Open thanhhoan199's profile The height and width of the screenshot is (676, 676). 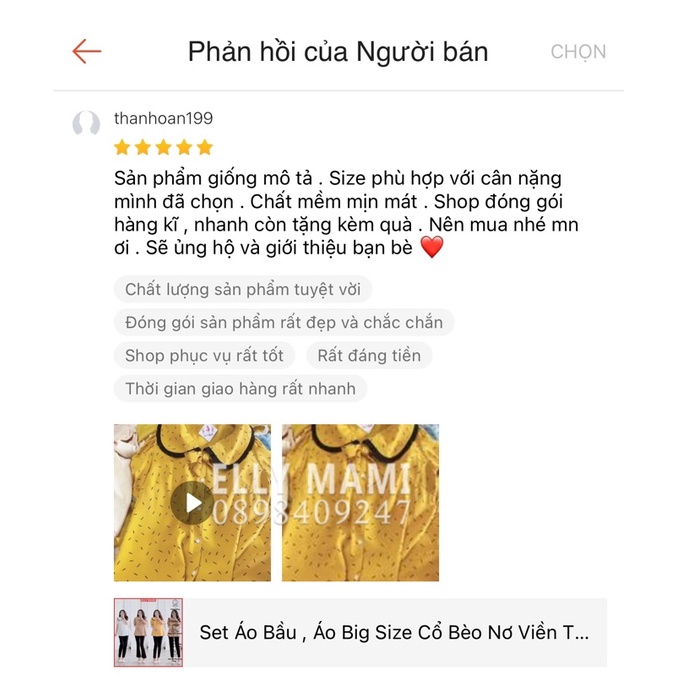[163, 119]
